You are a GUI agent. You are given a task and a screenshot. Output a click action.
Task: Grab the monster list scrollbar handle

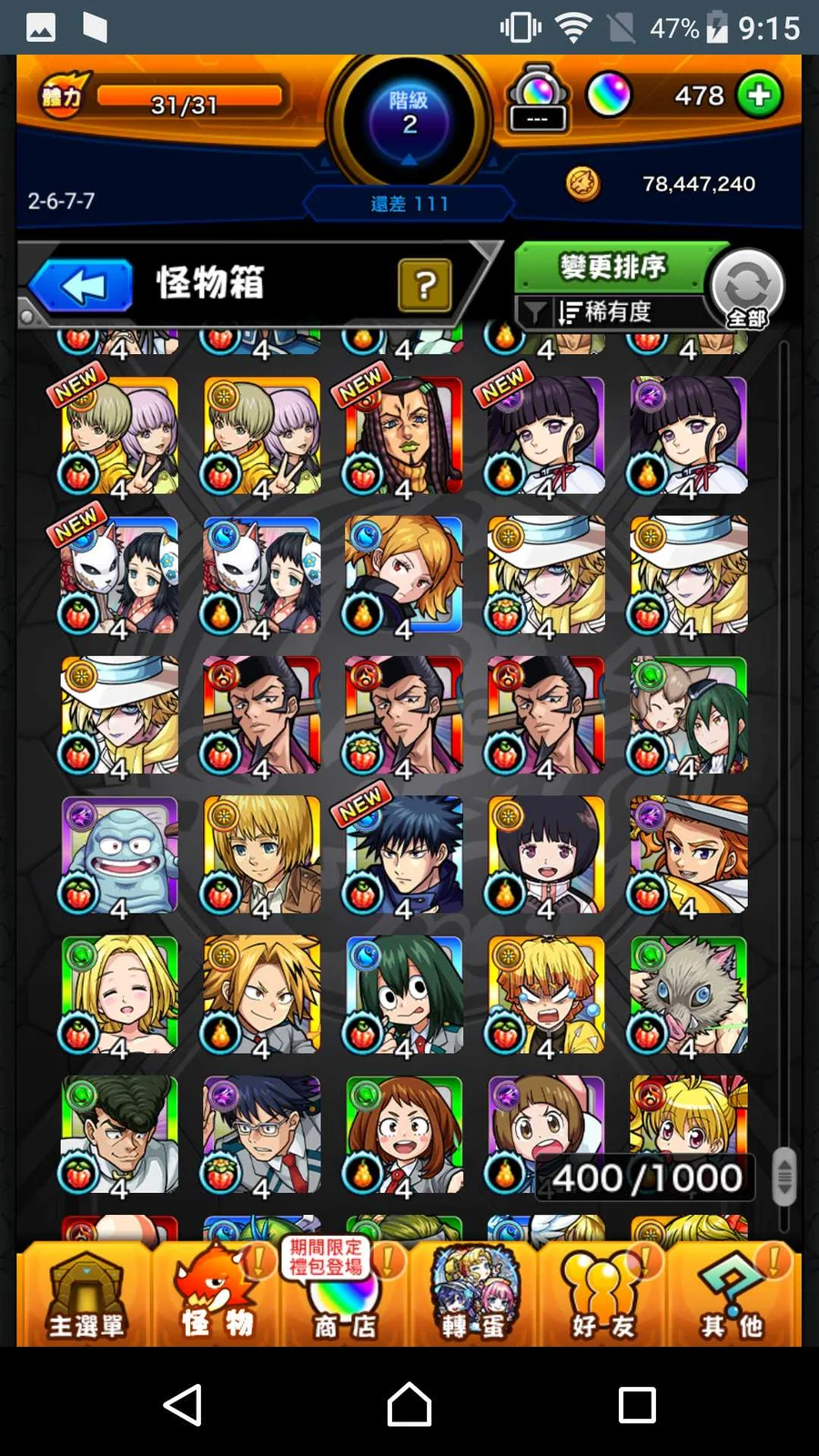[x=784, y=1177]
